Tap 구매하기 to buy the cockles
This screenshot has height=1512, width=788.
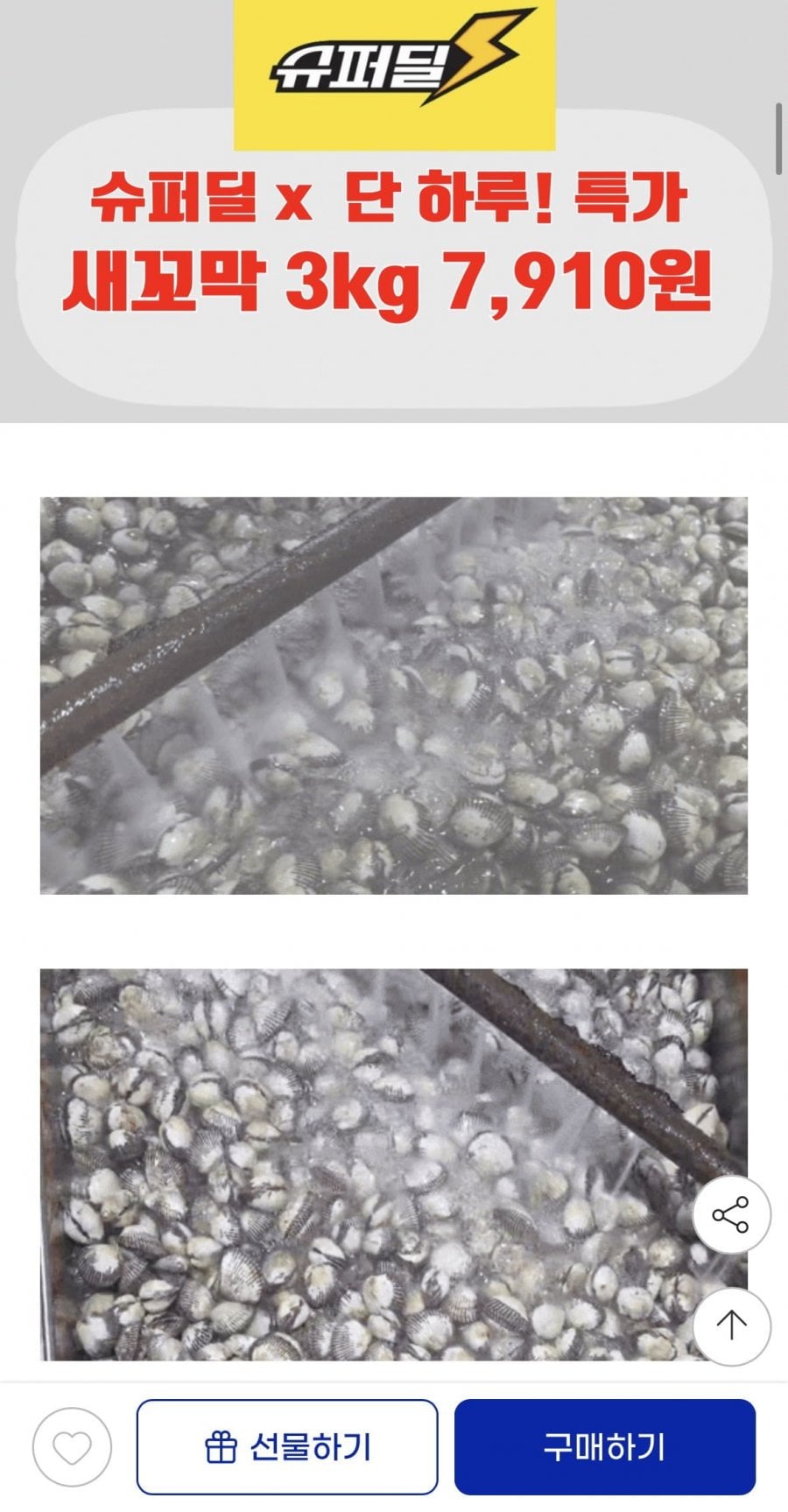tap(604, 1446)
